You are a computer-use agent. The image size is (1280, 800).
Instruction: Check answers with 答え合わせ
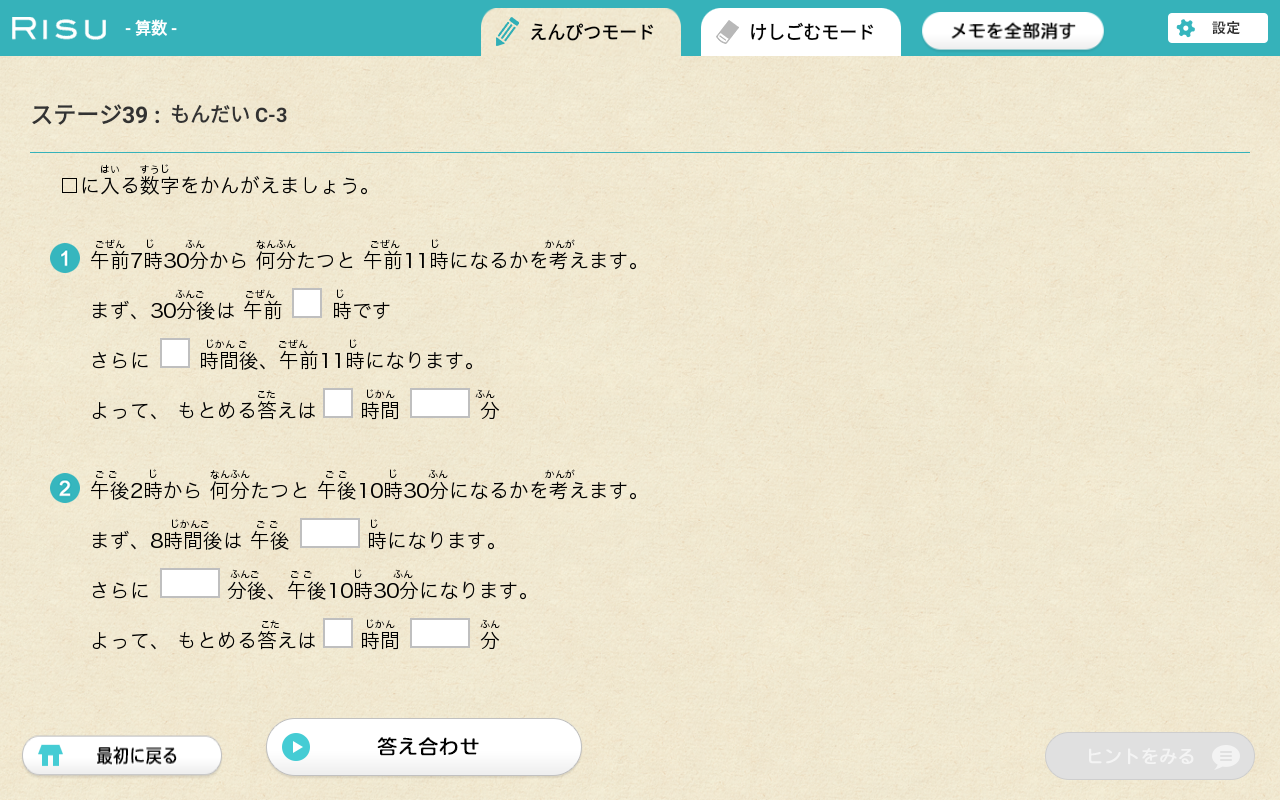pos(424,746)
